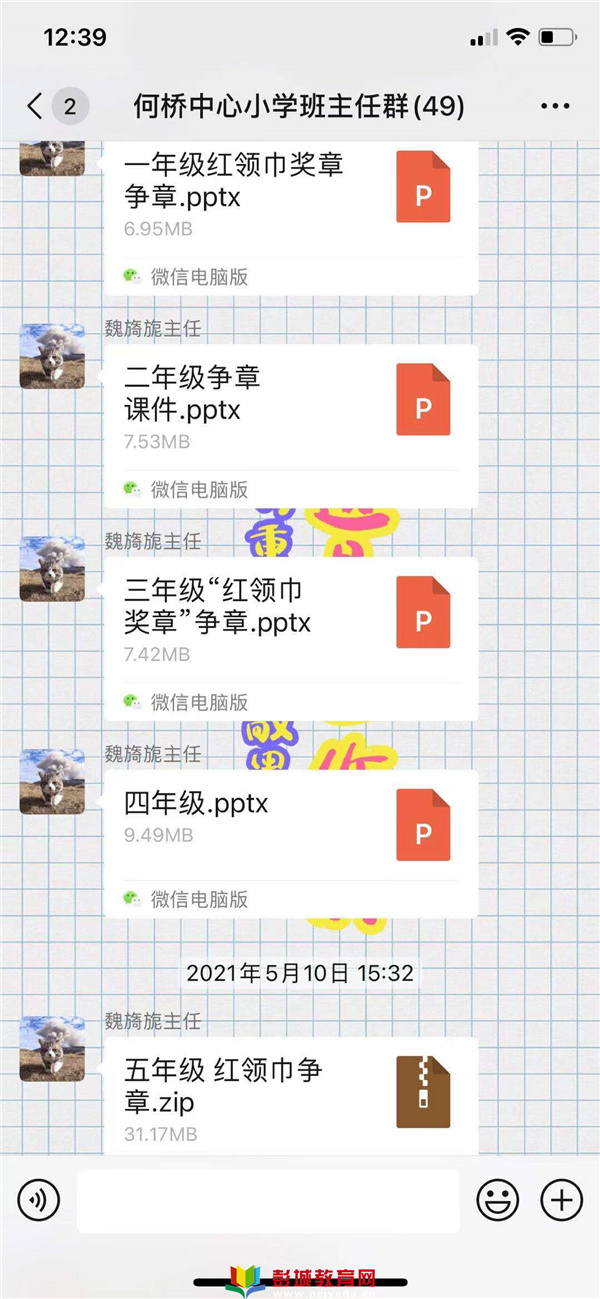Screen dimensions: 600x1299
Task: Open the plus attachment menu
Action: (x=561, y=1199)
